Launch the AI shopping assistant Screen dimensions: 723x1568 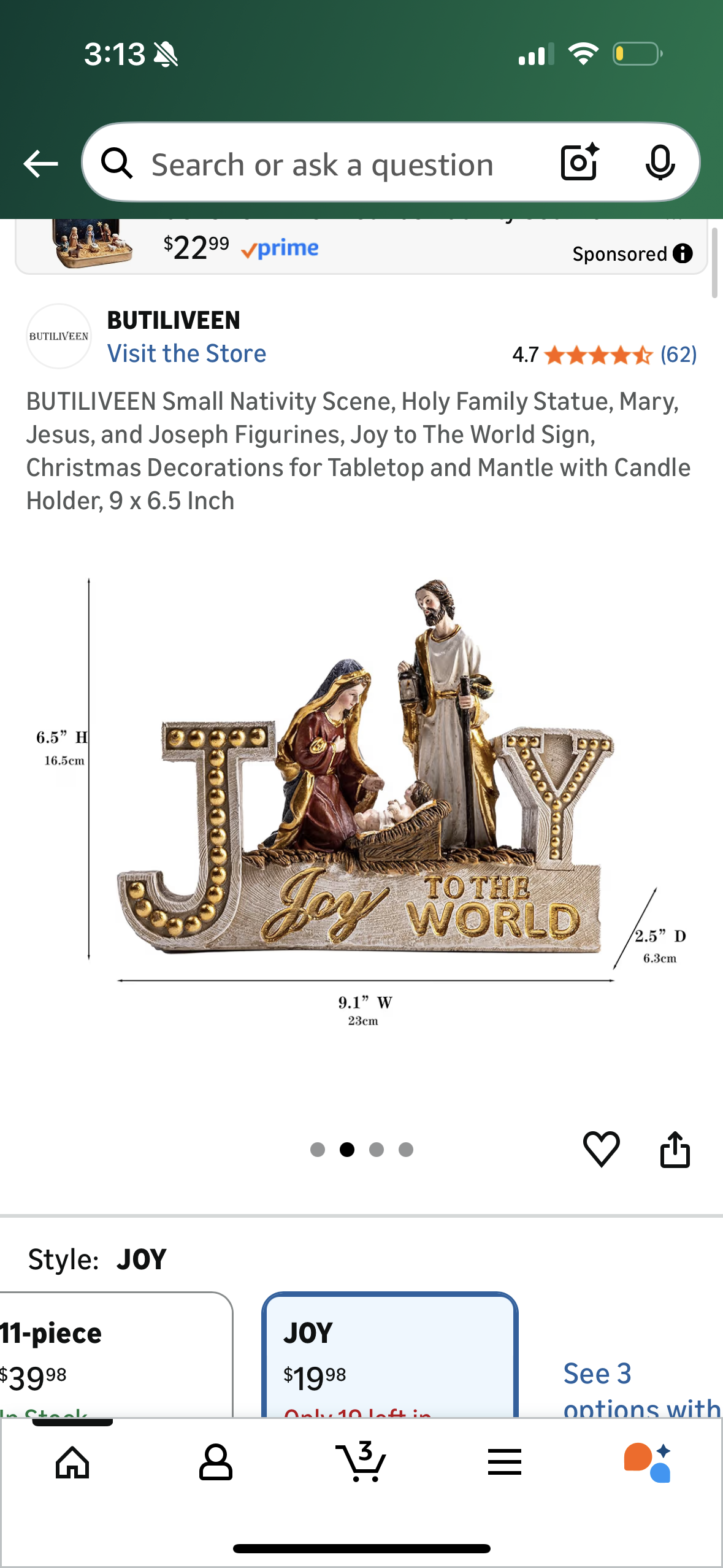[648, 1462]
